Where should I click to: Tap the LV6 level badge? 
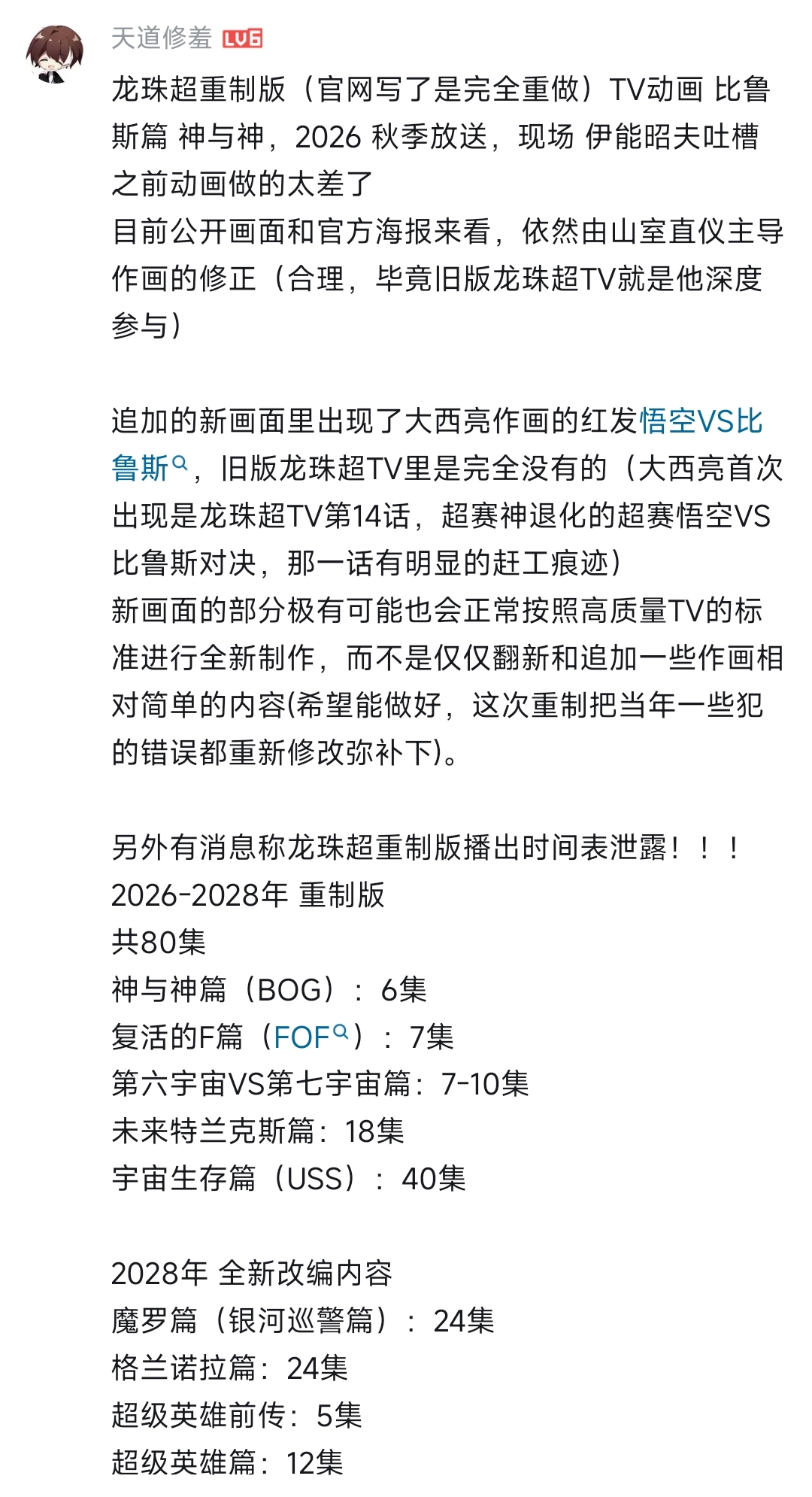click(243, 38)
